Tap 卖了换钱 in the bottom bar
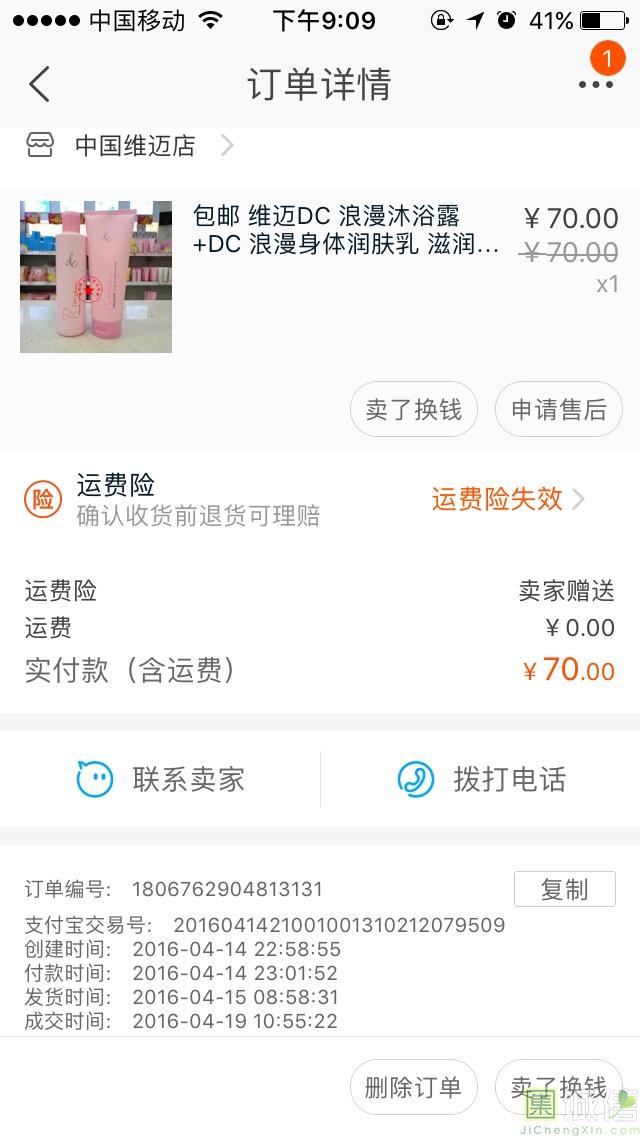The width and height of the screenshot is (640, 1136). coord(558,1087)
